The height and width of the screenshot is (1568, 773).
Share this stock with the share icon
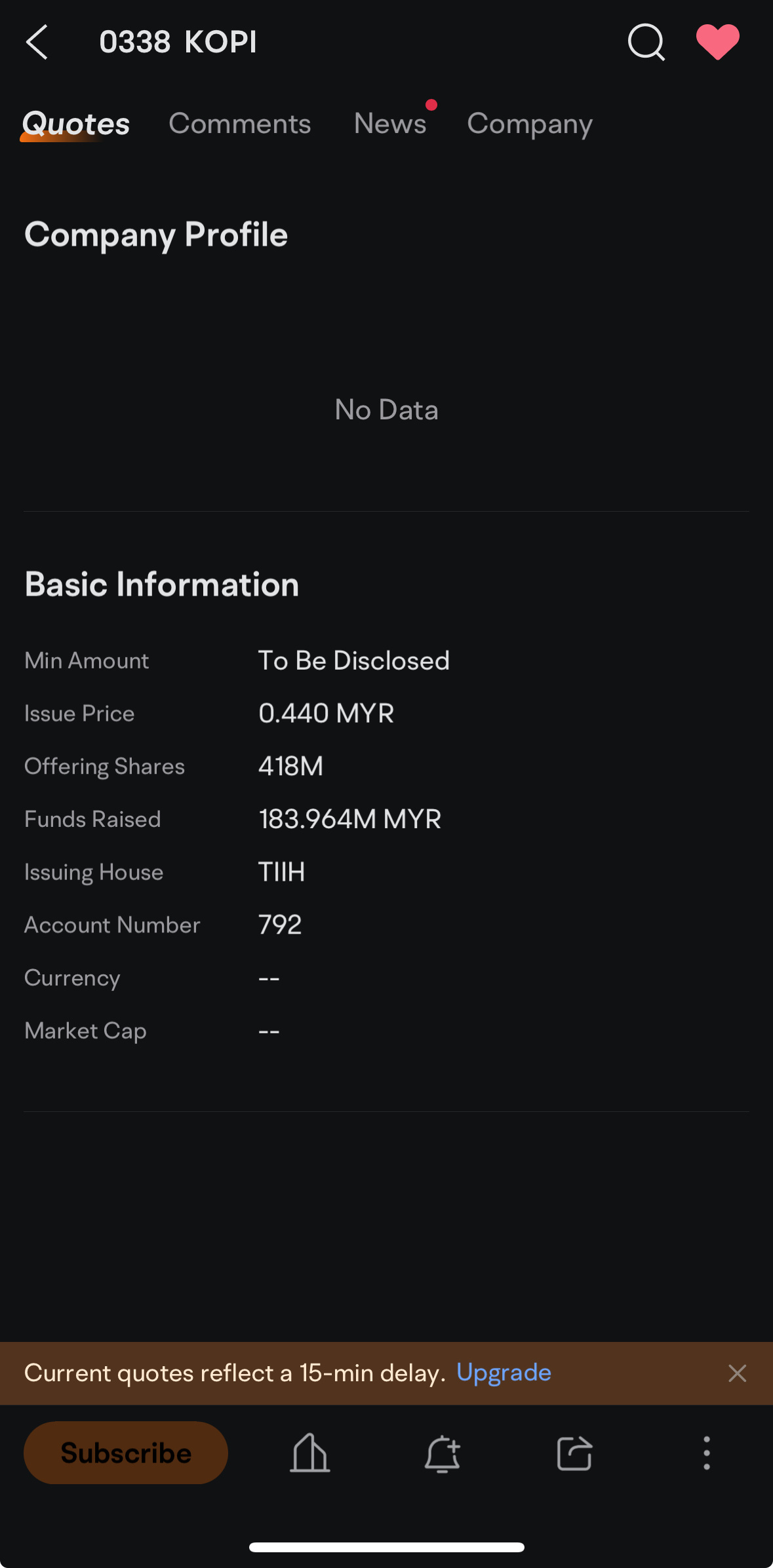tap(575, 1453)
